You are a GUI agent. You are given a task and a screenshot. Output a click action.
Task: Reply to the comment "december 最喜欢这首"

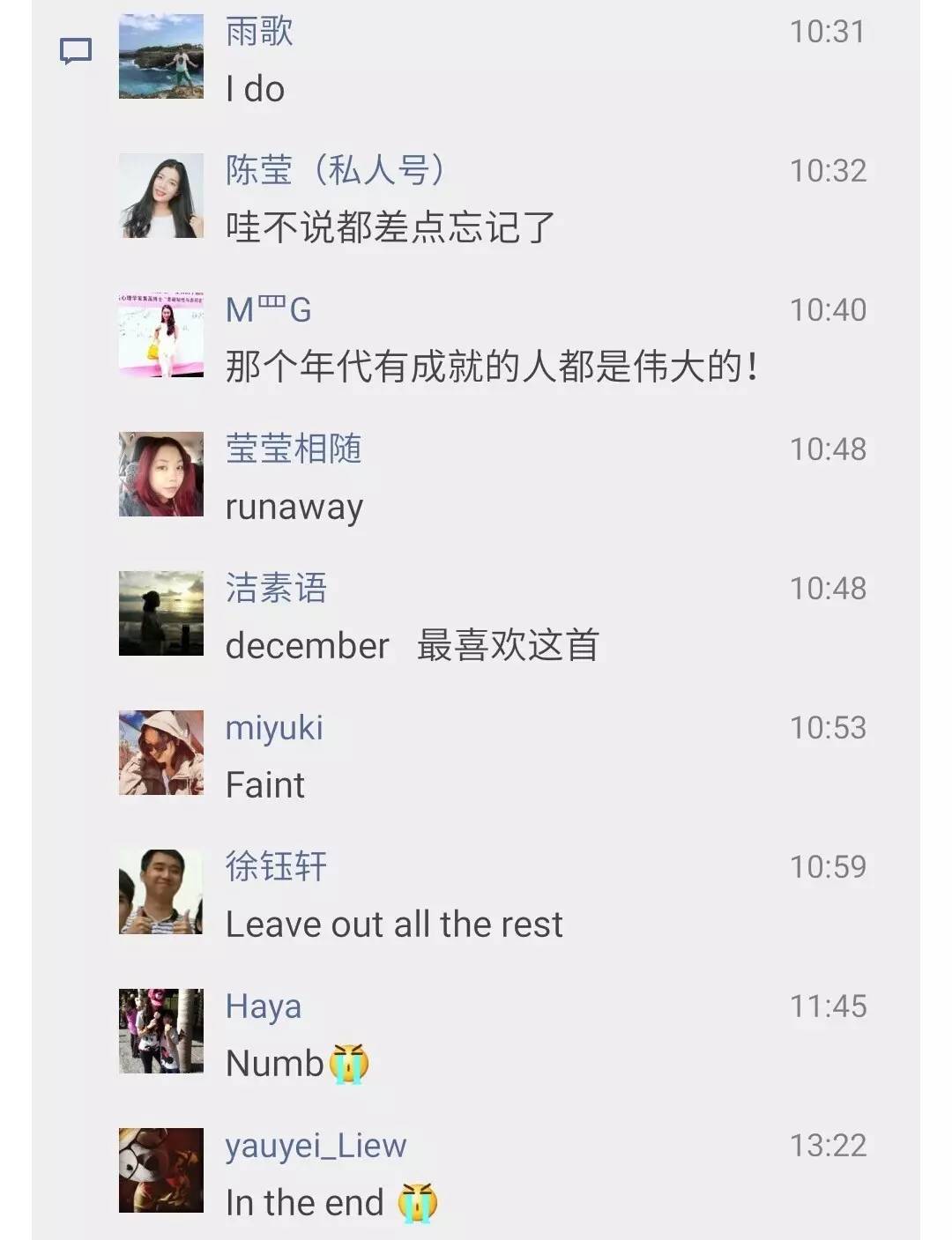tap(413, 645)
